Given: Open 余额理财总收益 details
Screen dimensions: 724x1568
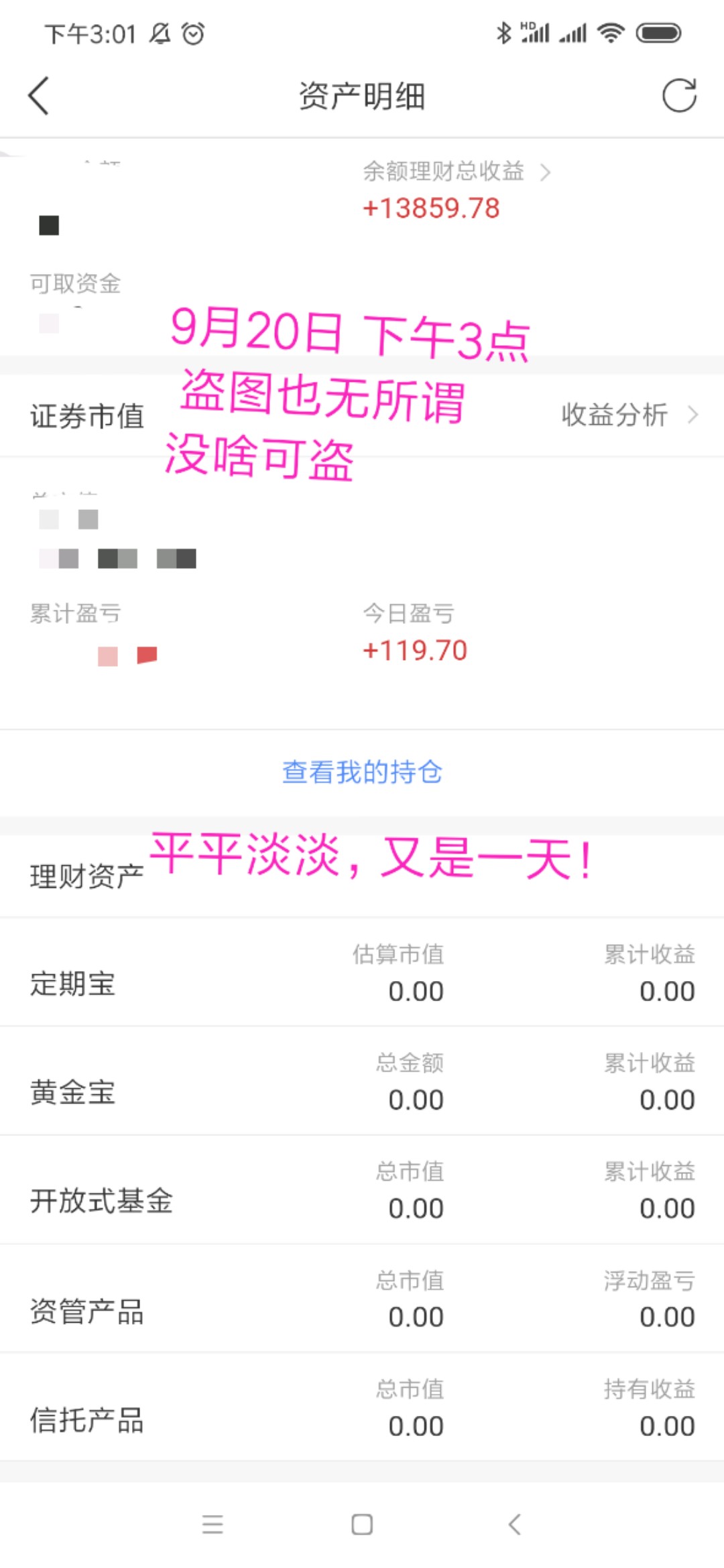Looking at the screenshot, I should (x=456, y=172).
